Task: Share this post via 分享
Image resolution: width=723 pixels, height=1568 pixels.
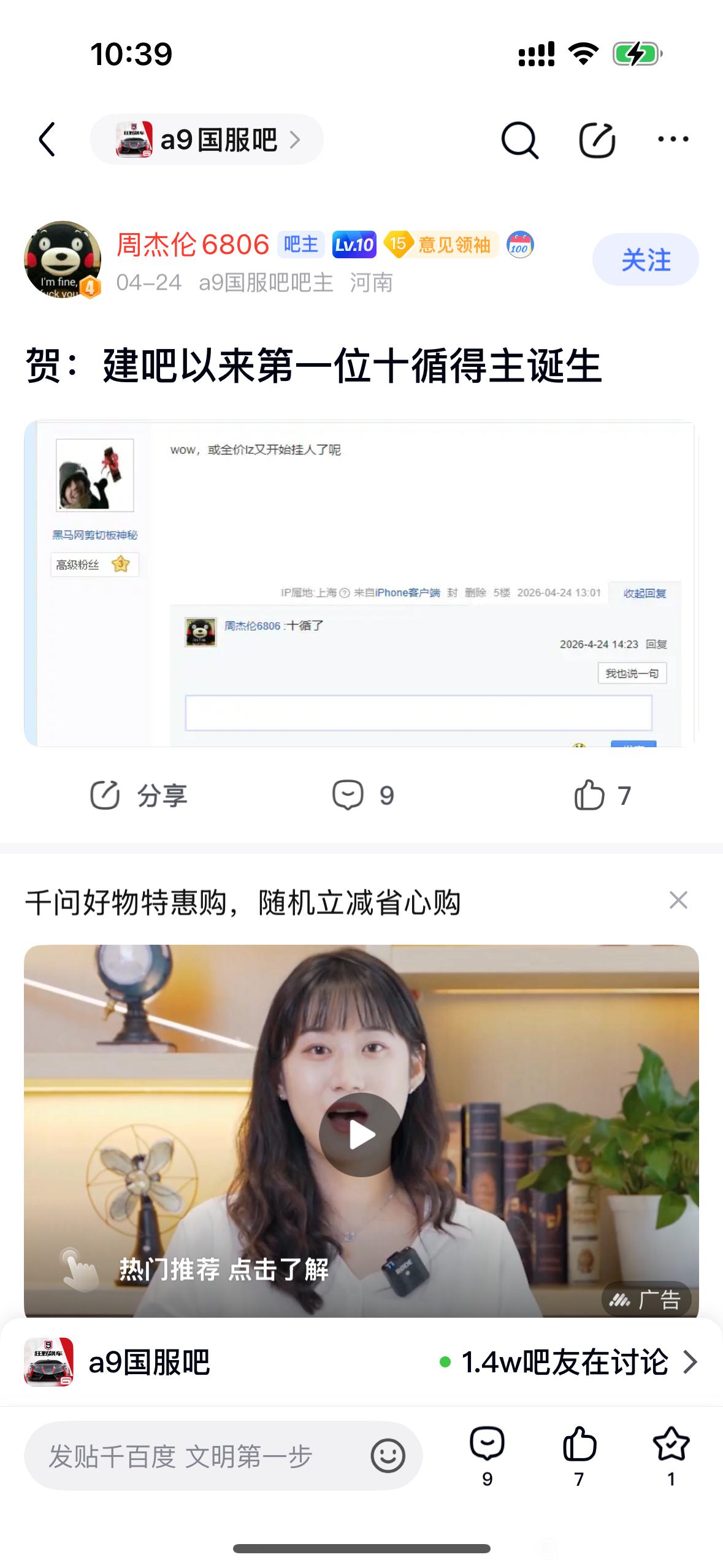Action: point(139,795)
